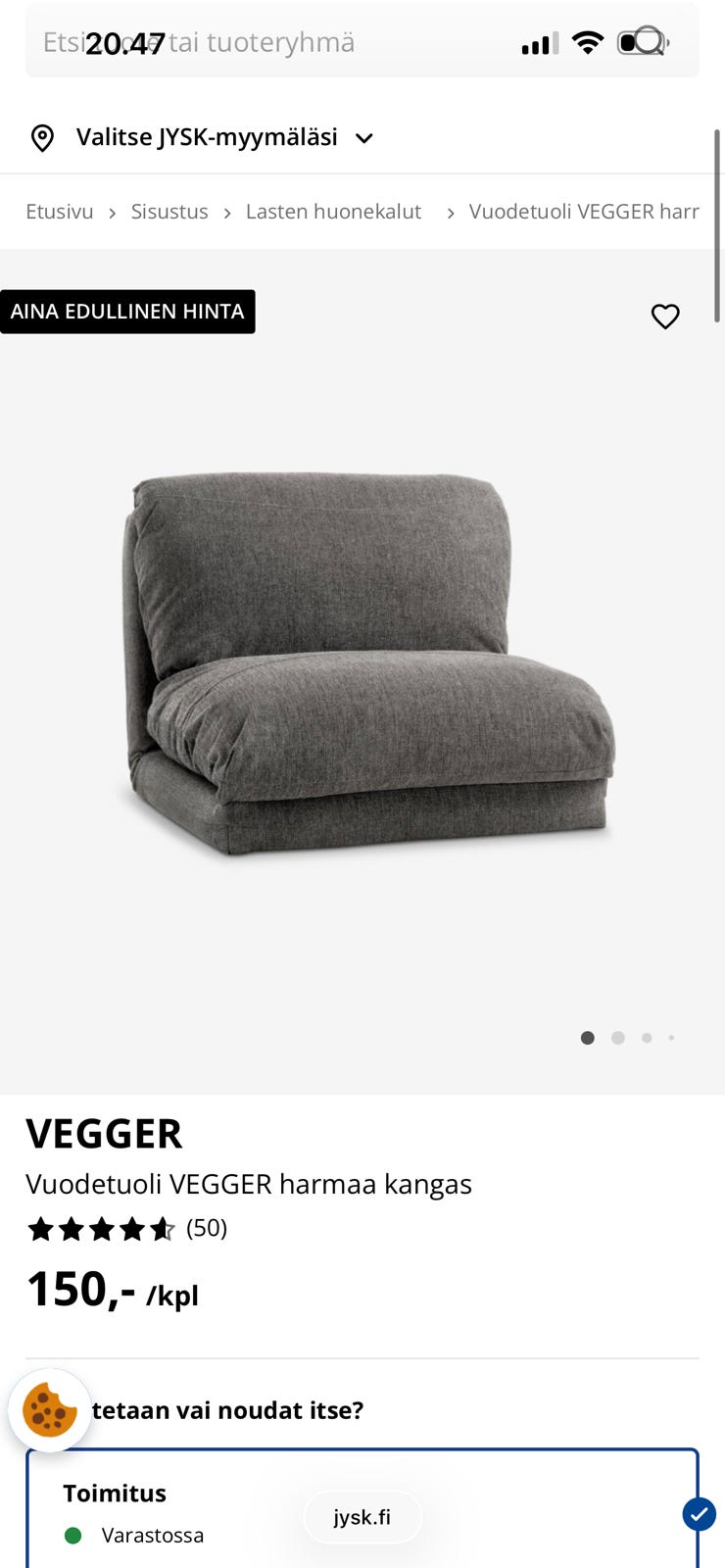Tap the green stock indicator dot
The image size is (725, 1568).
pos(75,1536)
